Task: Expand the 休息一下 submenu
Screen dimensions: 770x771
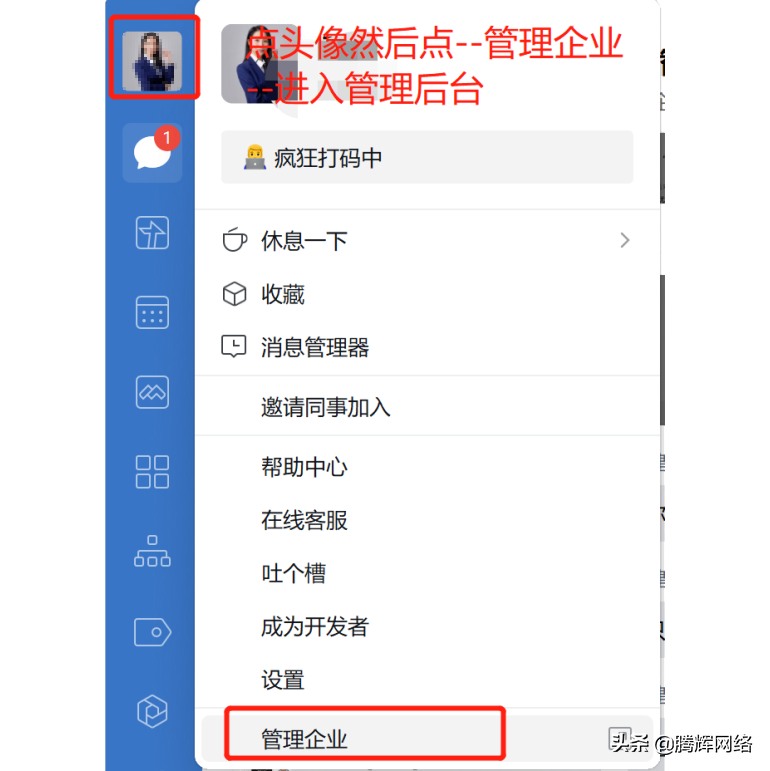Action: [427, 240]
